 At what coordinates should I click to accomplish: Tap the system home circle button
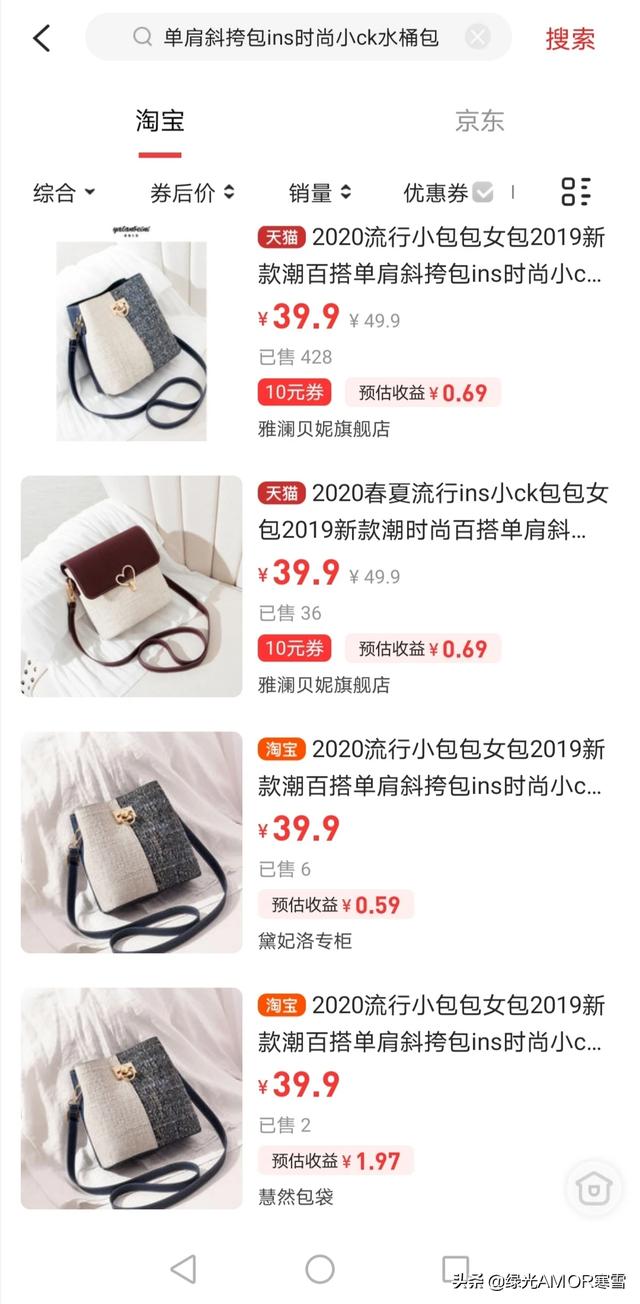[320, 1269]
